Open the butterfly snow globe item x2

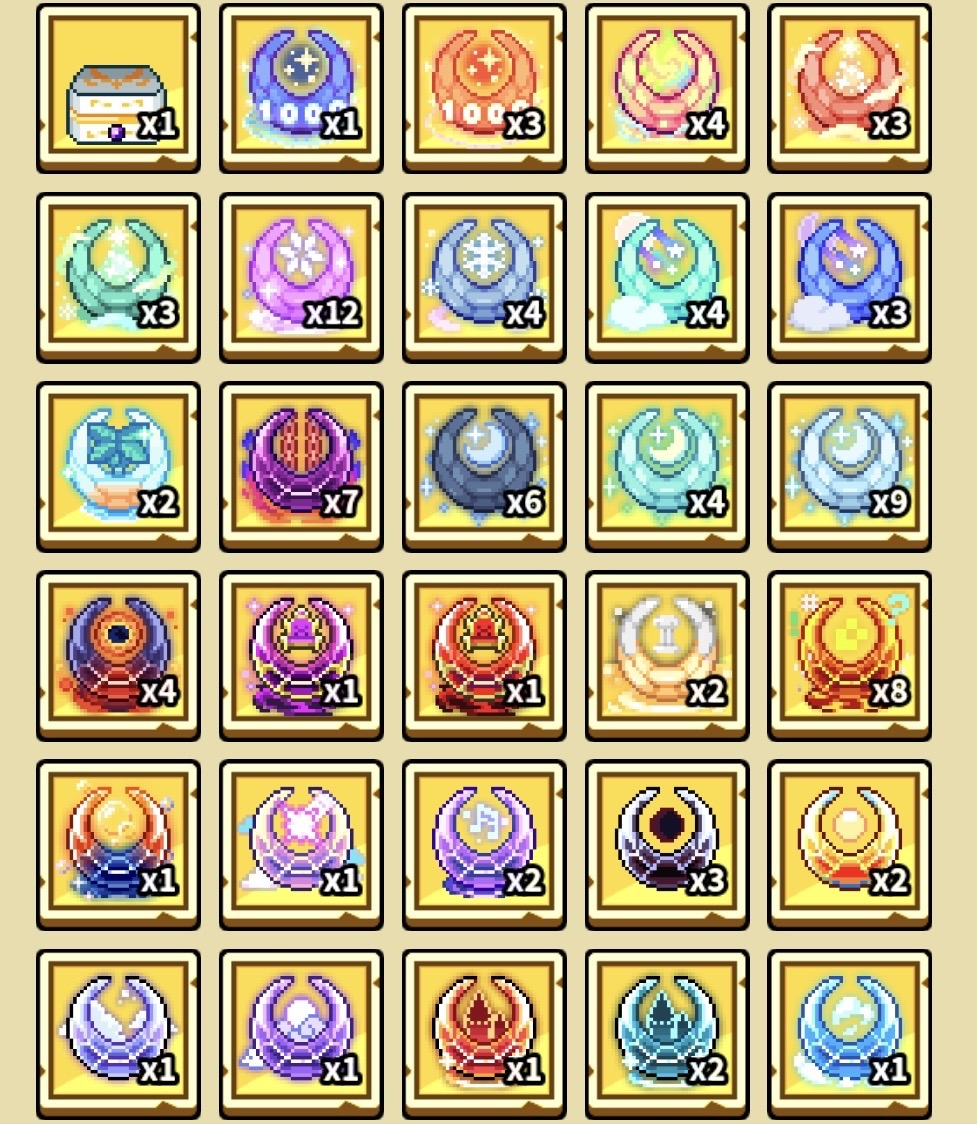coord(118,467)
